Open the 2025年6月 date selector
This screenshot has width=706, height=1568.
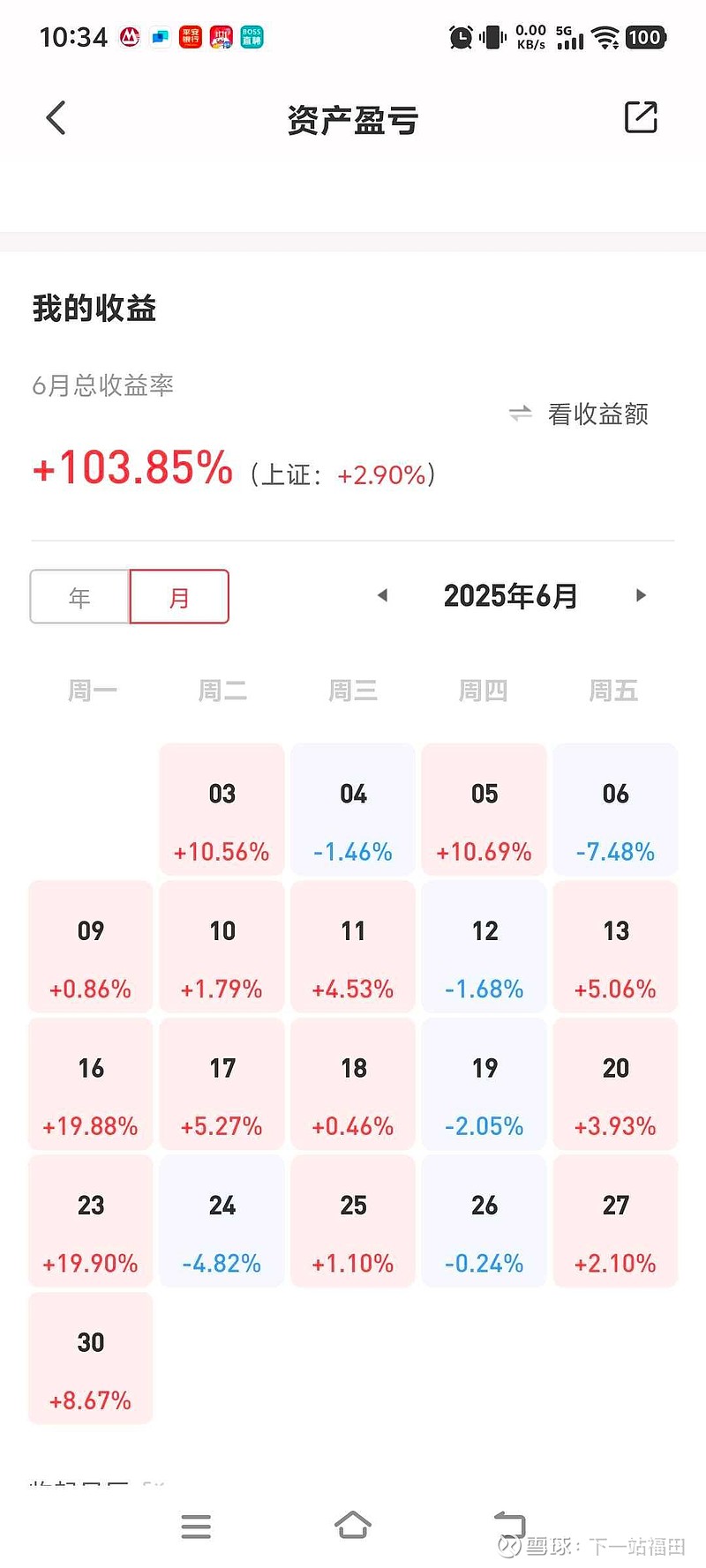click(510, 595)
